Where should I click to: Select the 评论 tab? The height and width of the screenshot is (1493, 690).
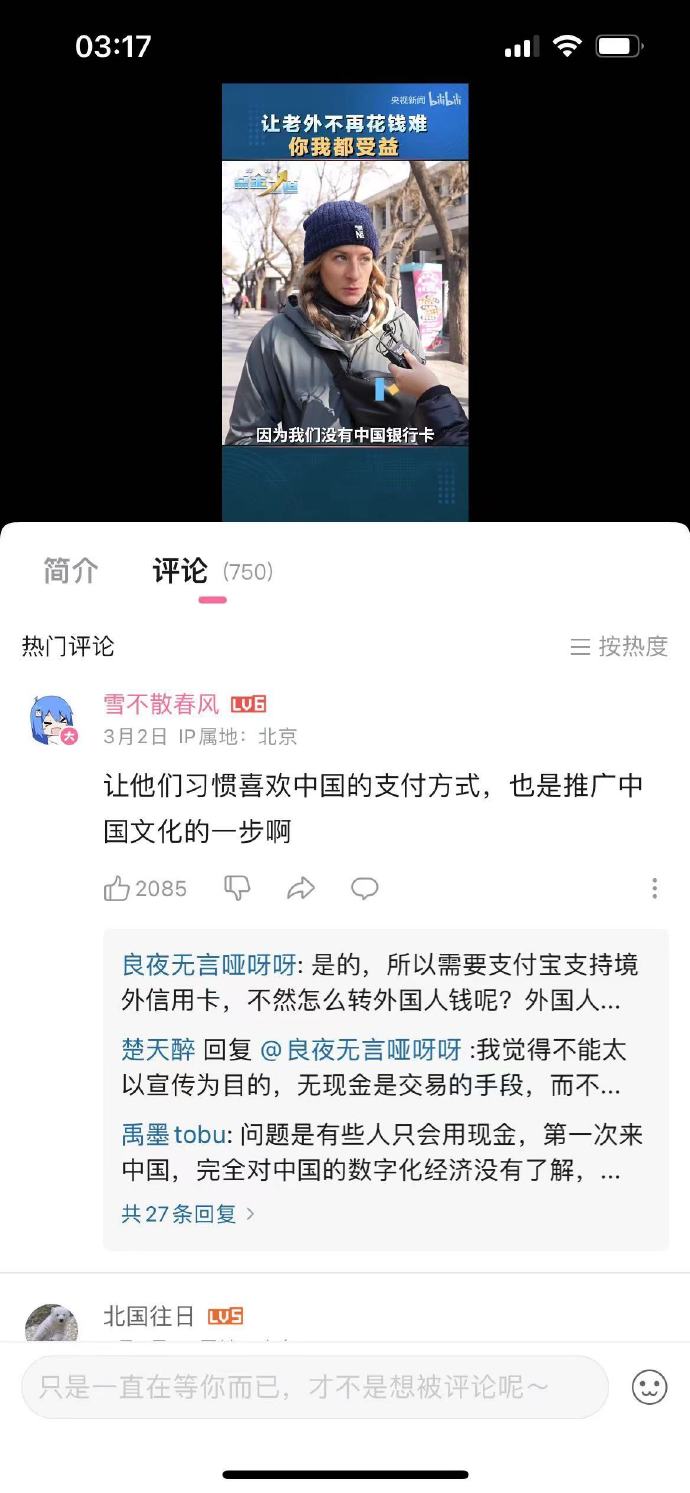(181, 571)
